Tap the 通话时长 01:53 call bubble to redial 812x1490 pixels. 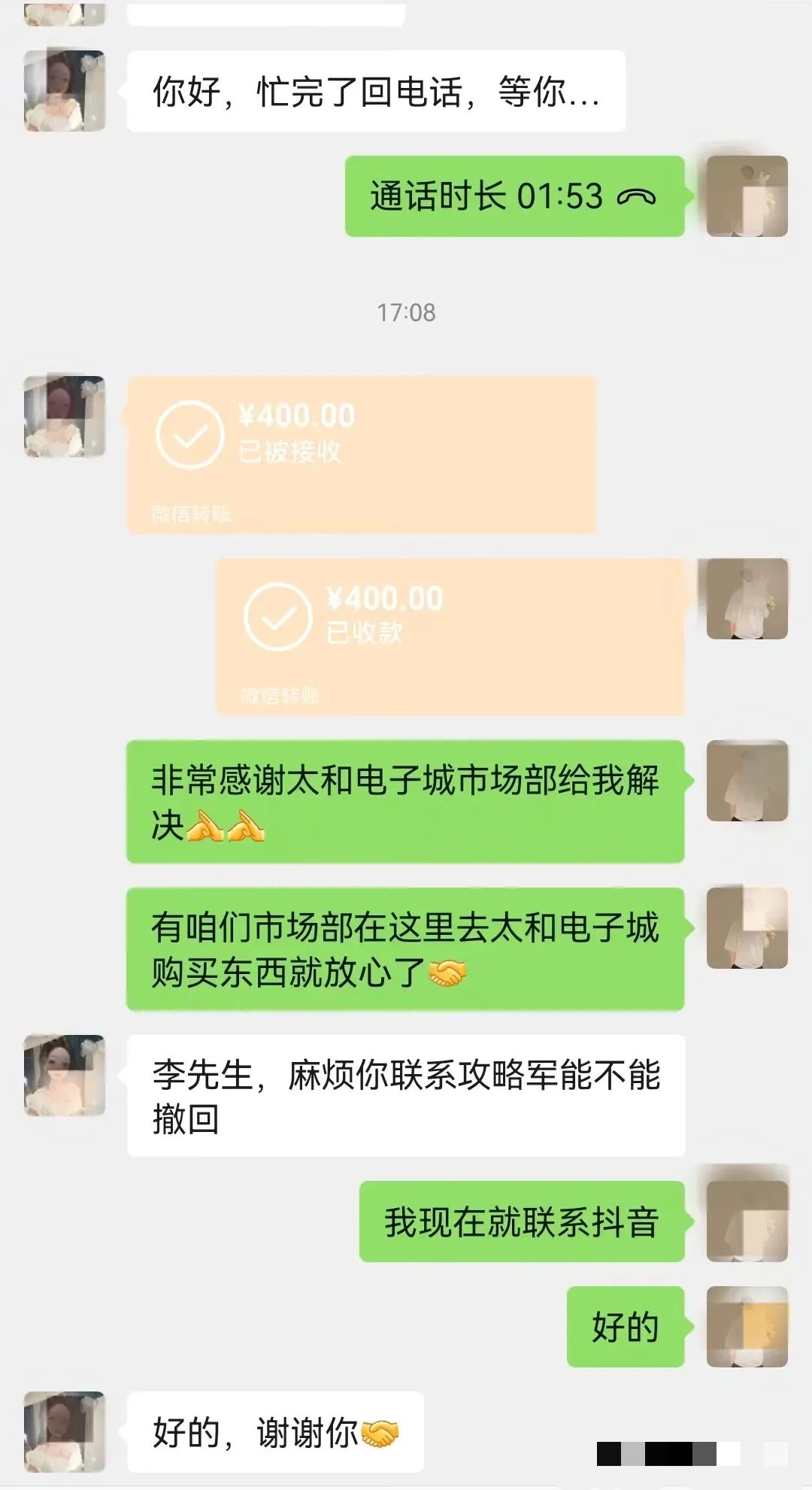coord(514,196)
